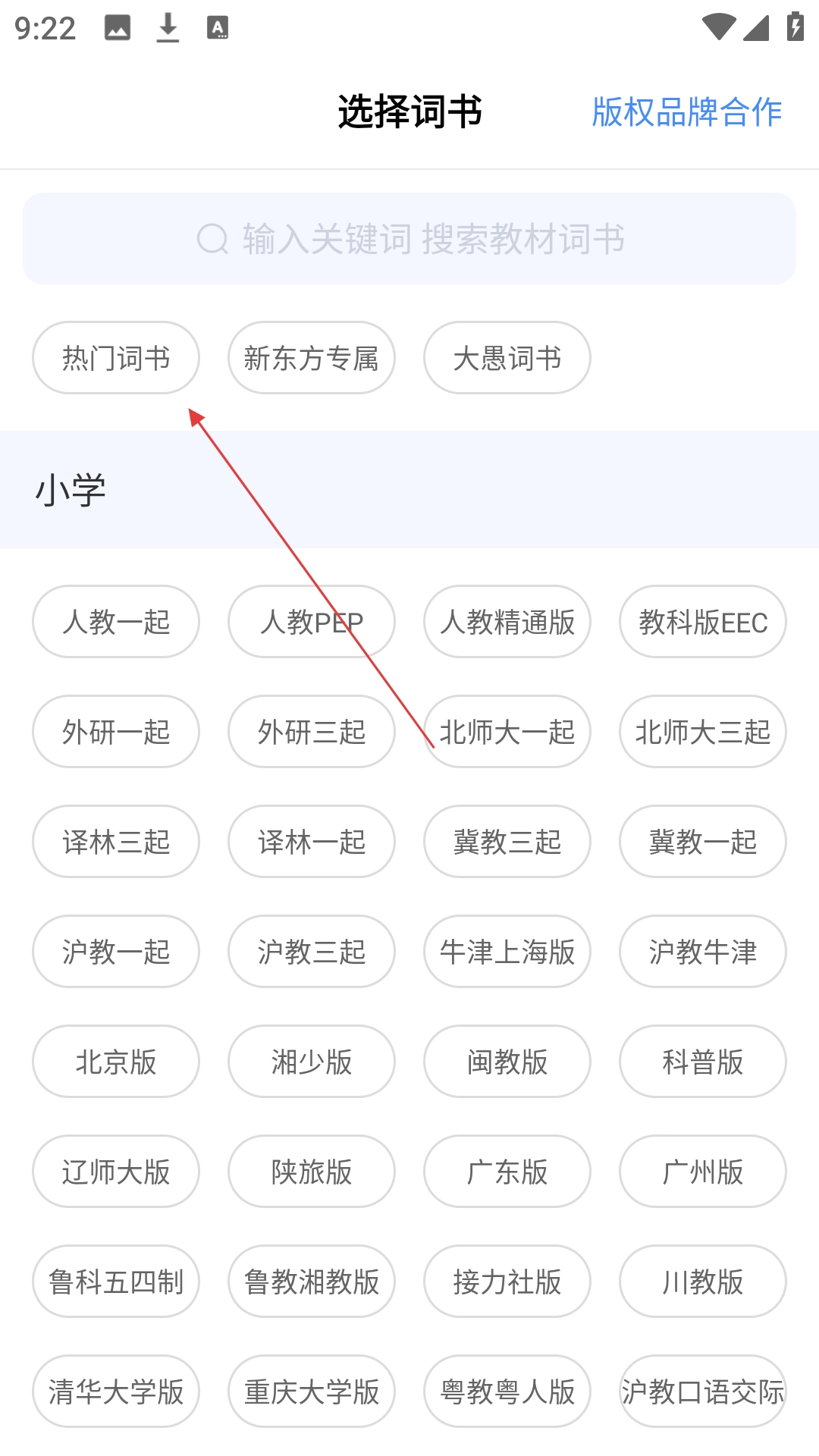This screenshot has height=1456, width=819.
Task: Open the 教科版EEC word books
Action: click(703, 622)
